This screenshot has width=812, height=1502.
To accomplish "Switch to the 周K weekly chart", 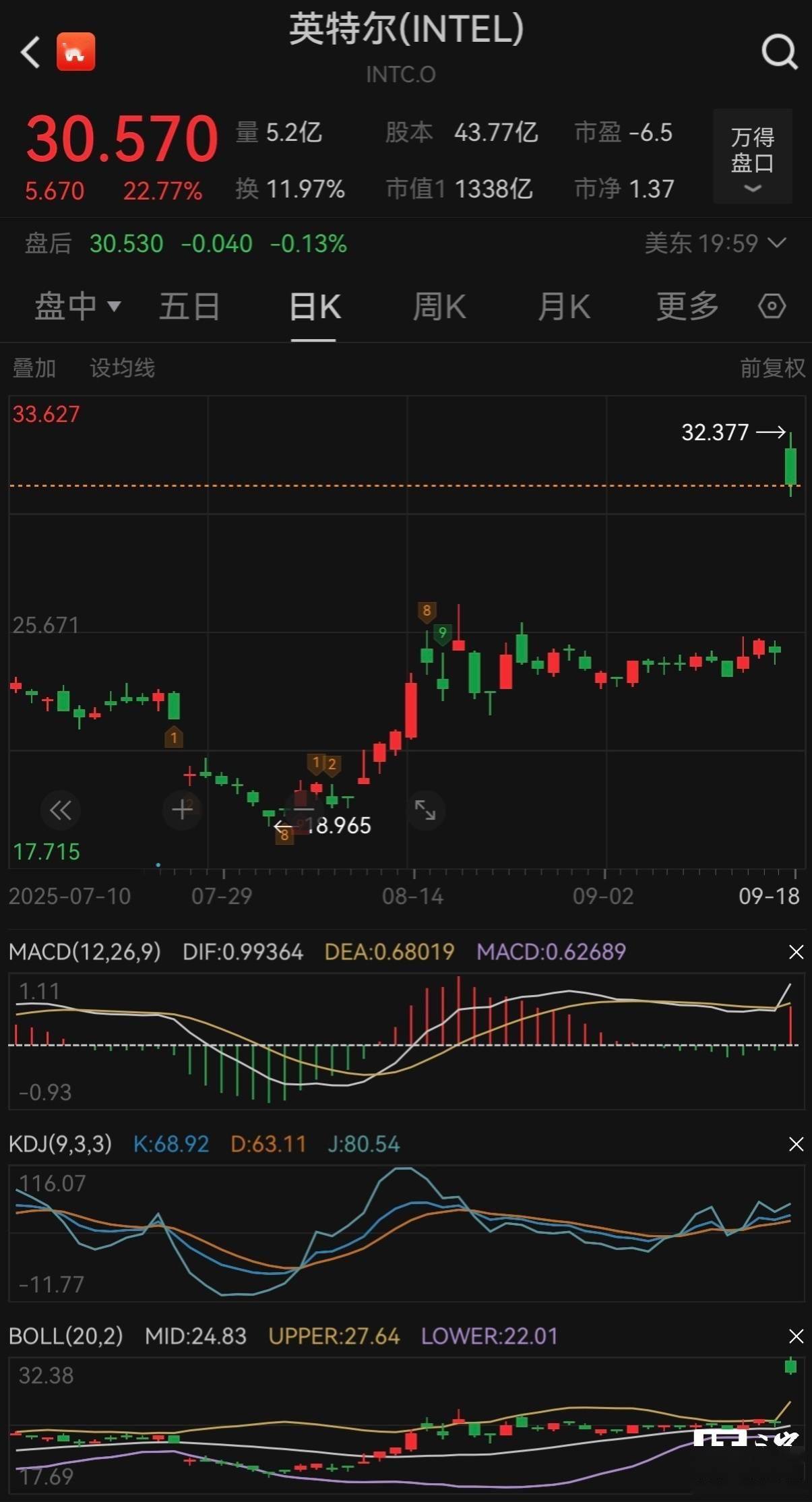I will (x=439, y=307).
